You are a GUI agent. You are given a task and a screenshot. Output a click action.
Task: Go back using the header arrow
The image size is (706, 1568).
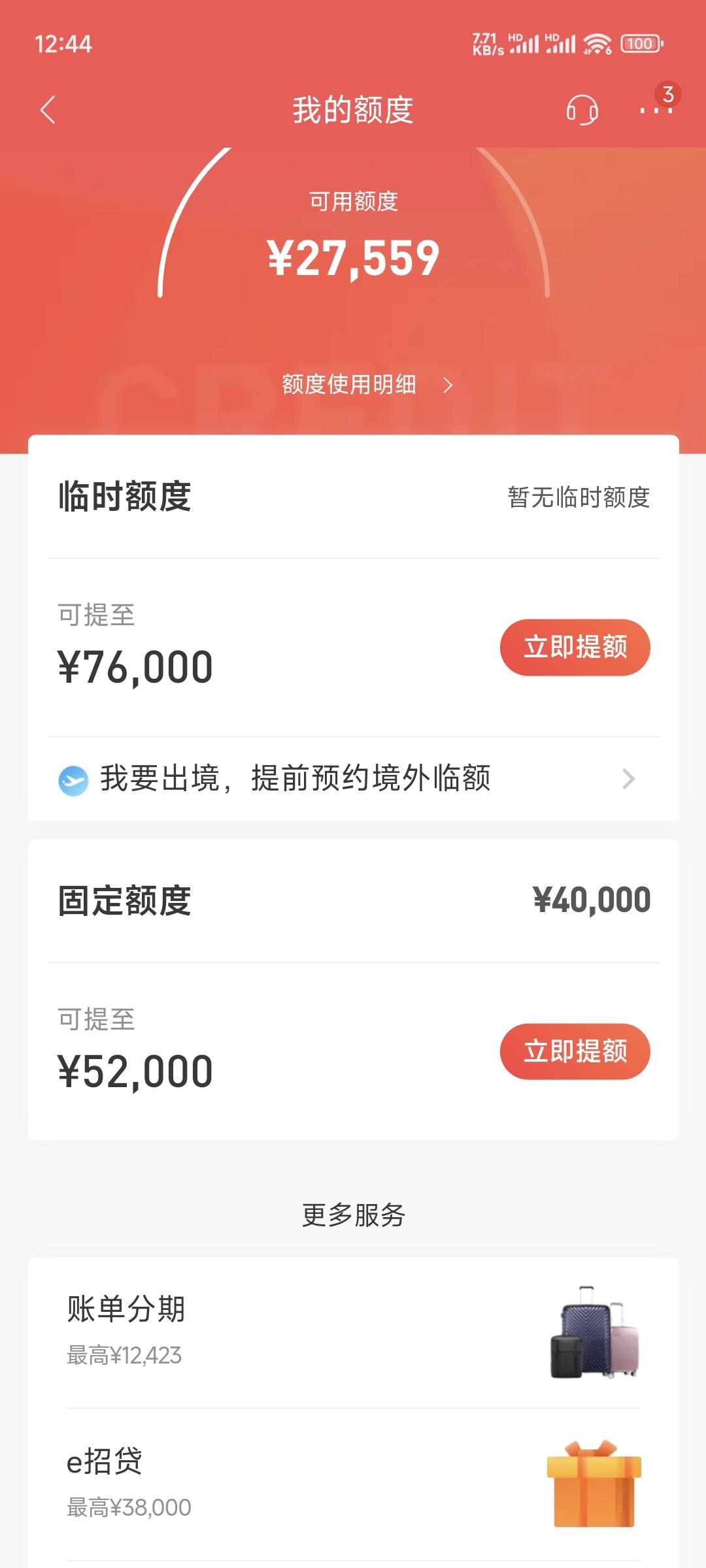pyautogui.click(x=48, y=110)
